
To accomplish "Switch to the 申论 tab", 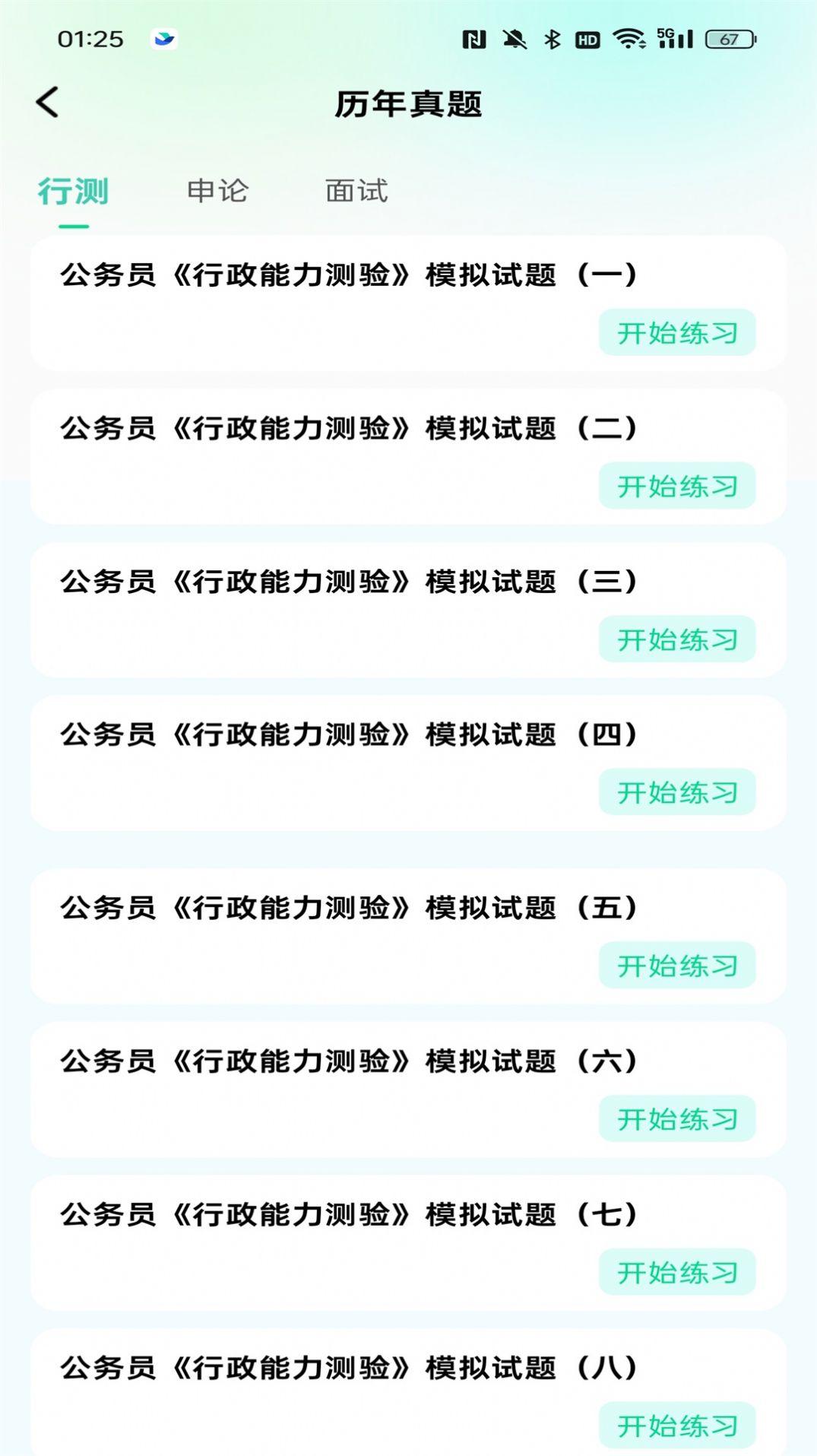I will click(217, 192).
